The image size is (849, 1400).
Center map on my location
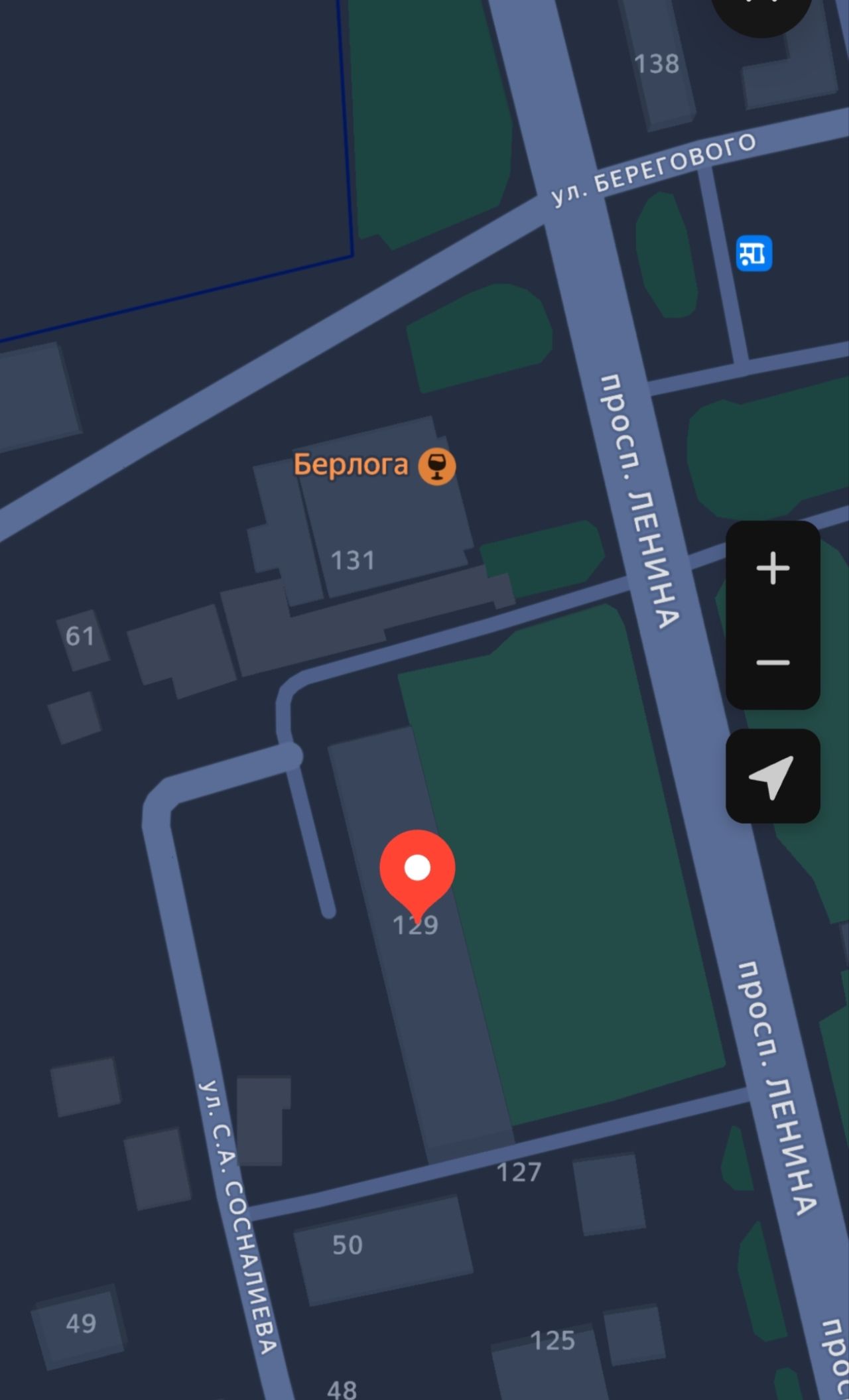773,776
